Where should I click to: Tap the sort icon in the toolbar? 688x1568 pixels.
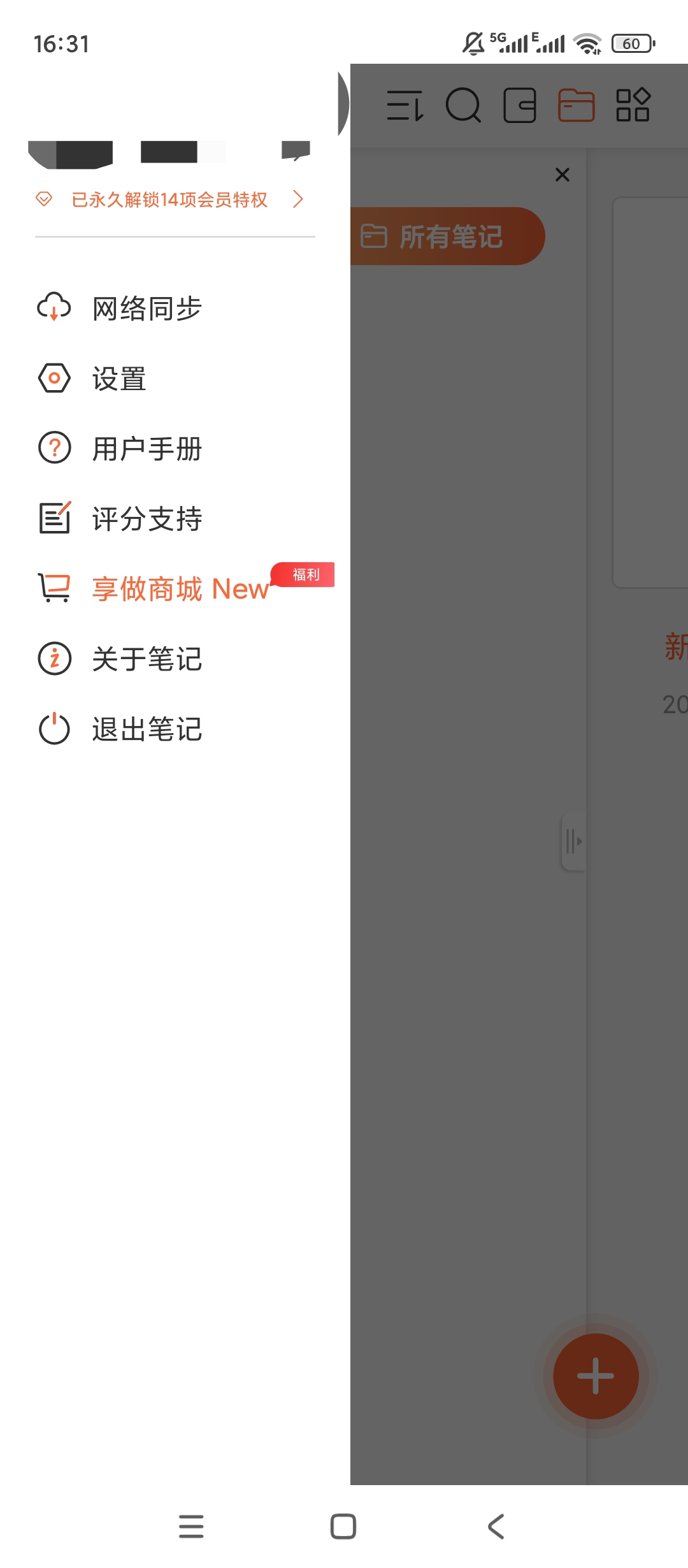(x=405, y=105)
